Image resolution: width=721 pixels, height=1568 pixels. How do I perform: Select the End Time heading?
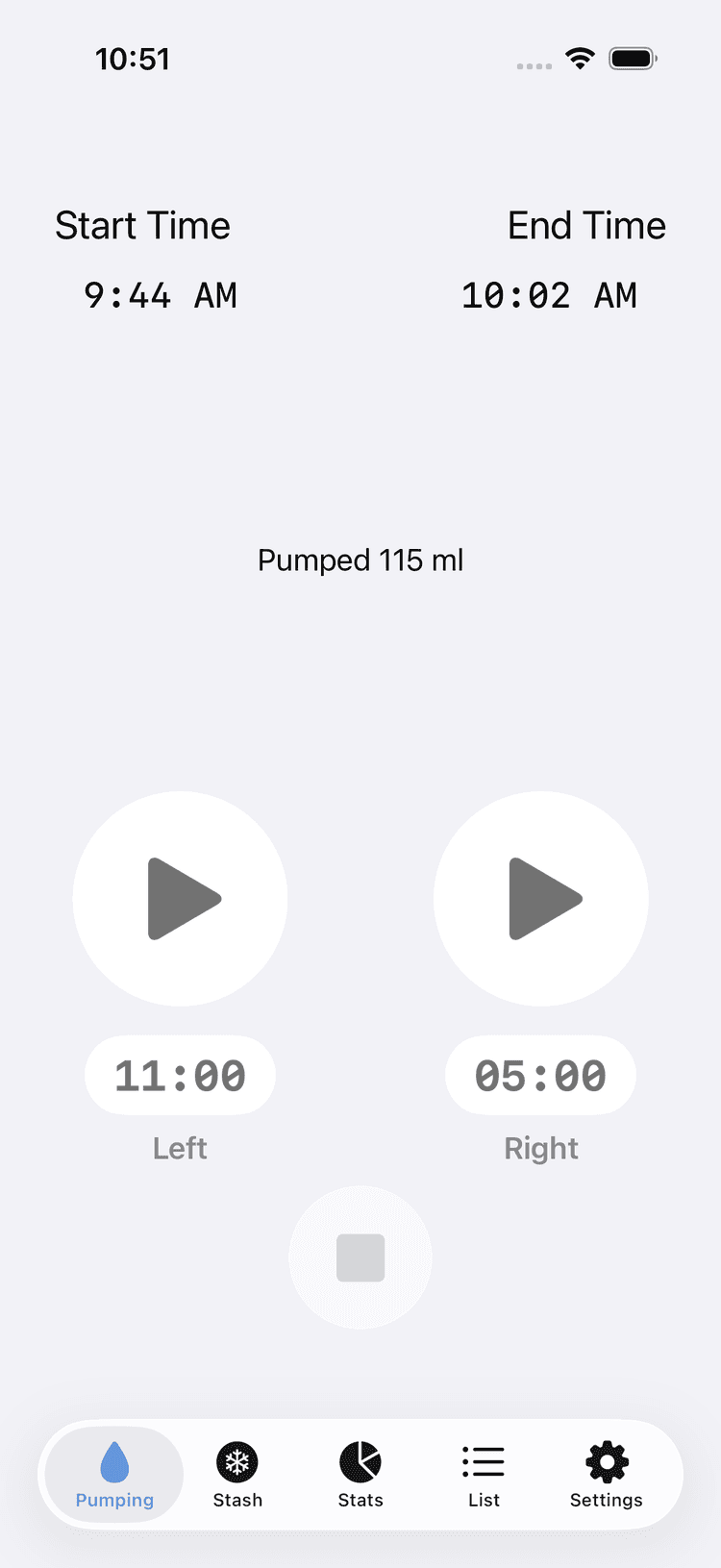tap(586, 225)
